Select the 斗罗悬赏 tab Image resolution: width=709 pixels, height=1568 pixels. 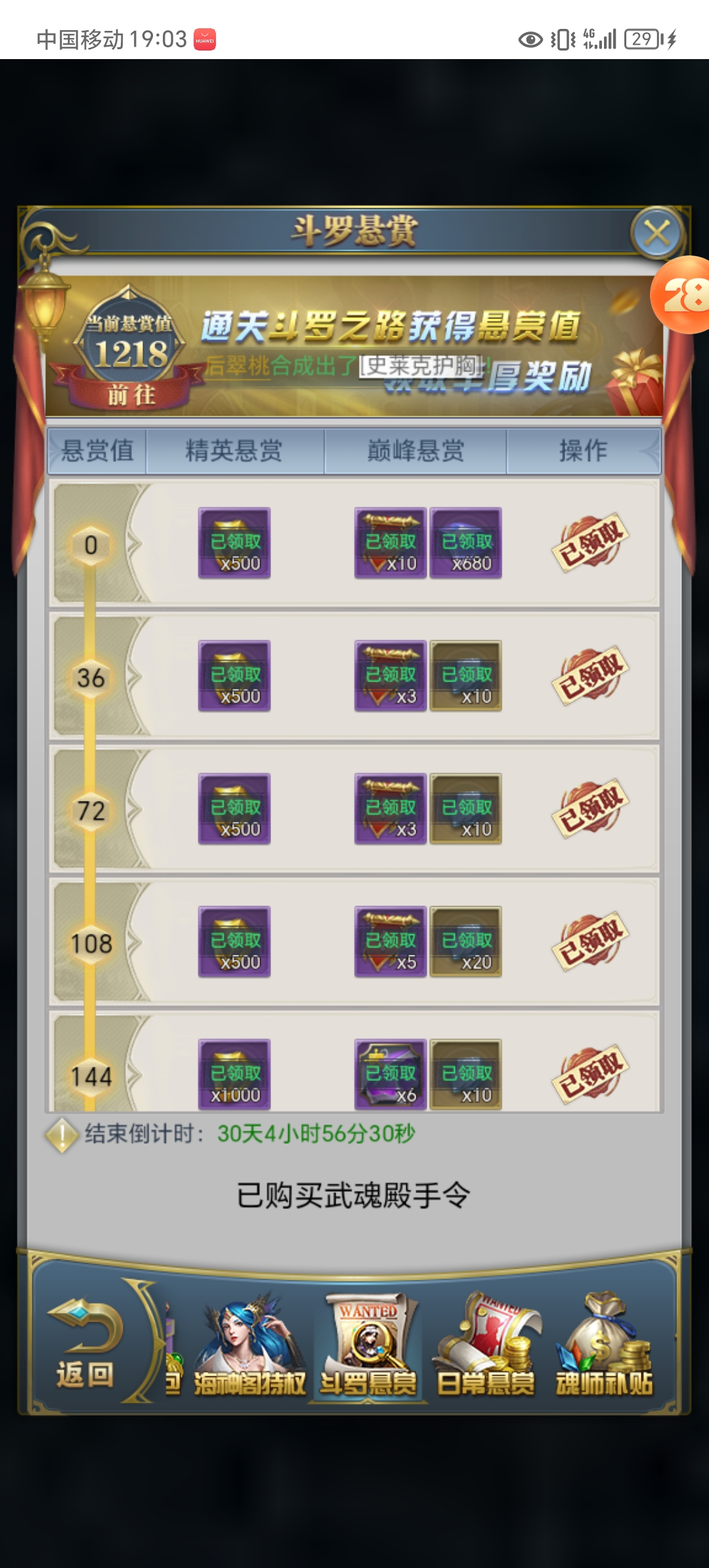368,1346
